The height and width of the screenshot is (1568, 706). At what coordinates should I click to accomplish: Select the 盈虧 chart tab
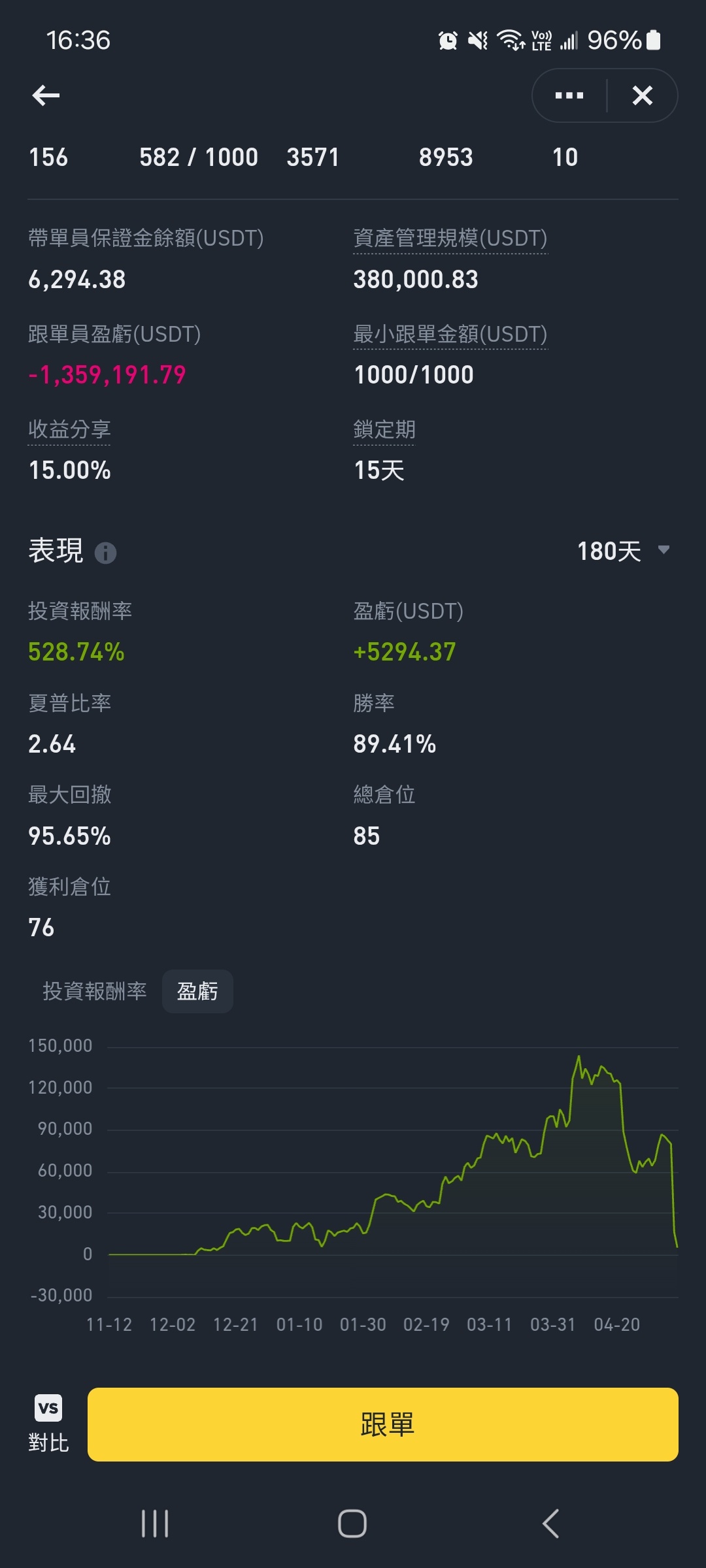(197, 991)
